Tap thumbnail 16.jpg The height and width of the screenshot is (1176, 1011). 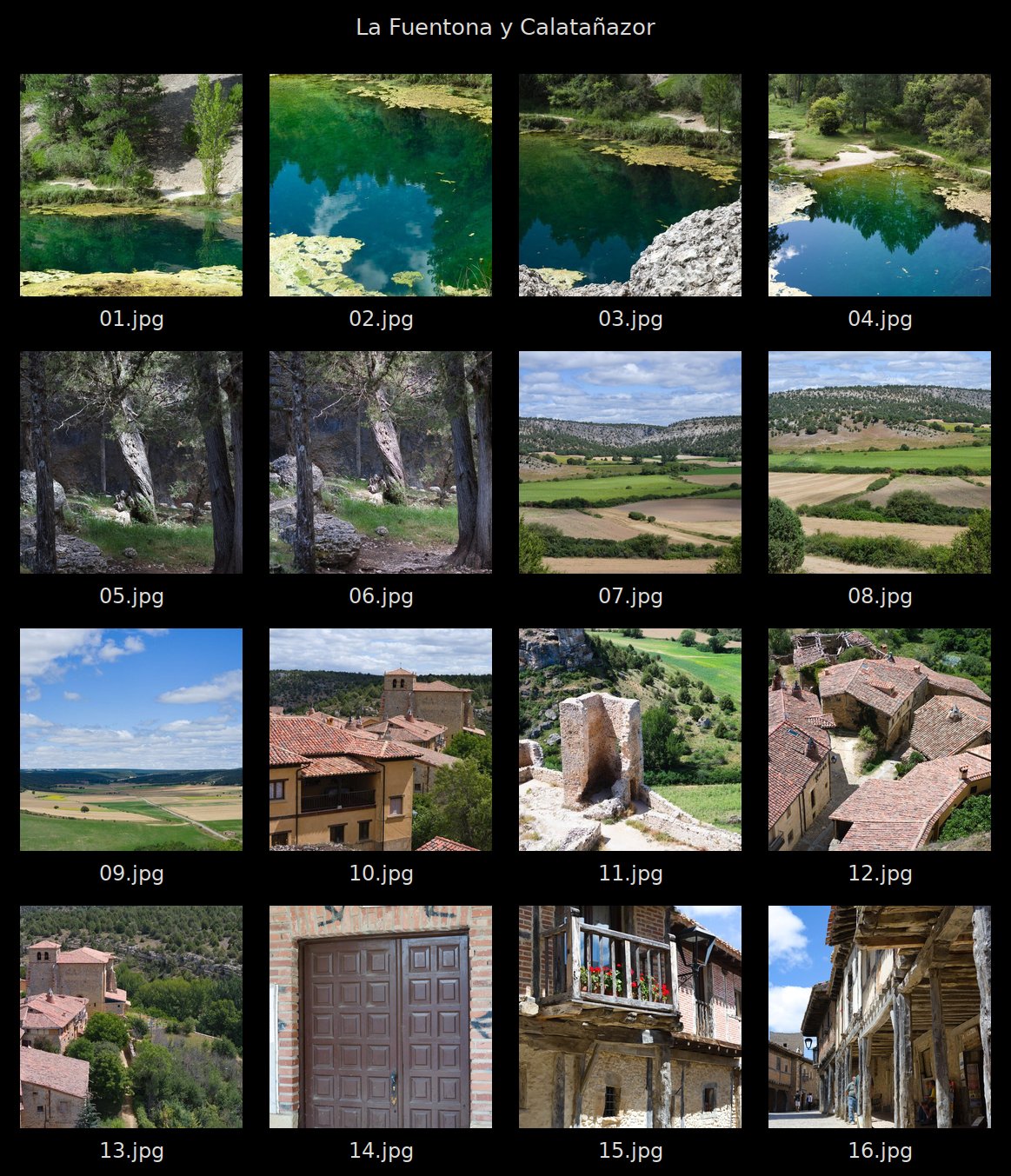880,1017
